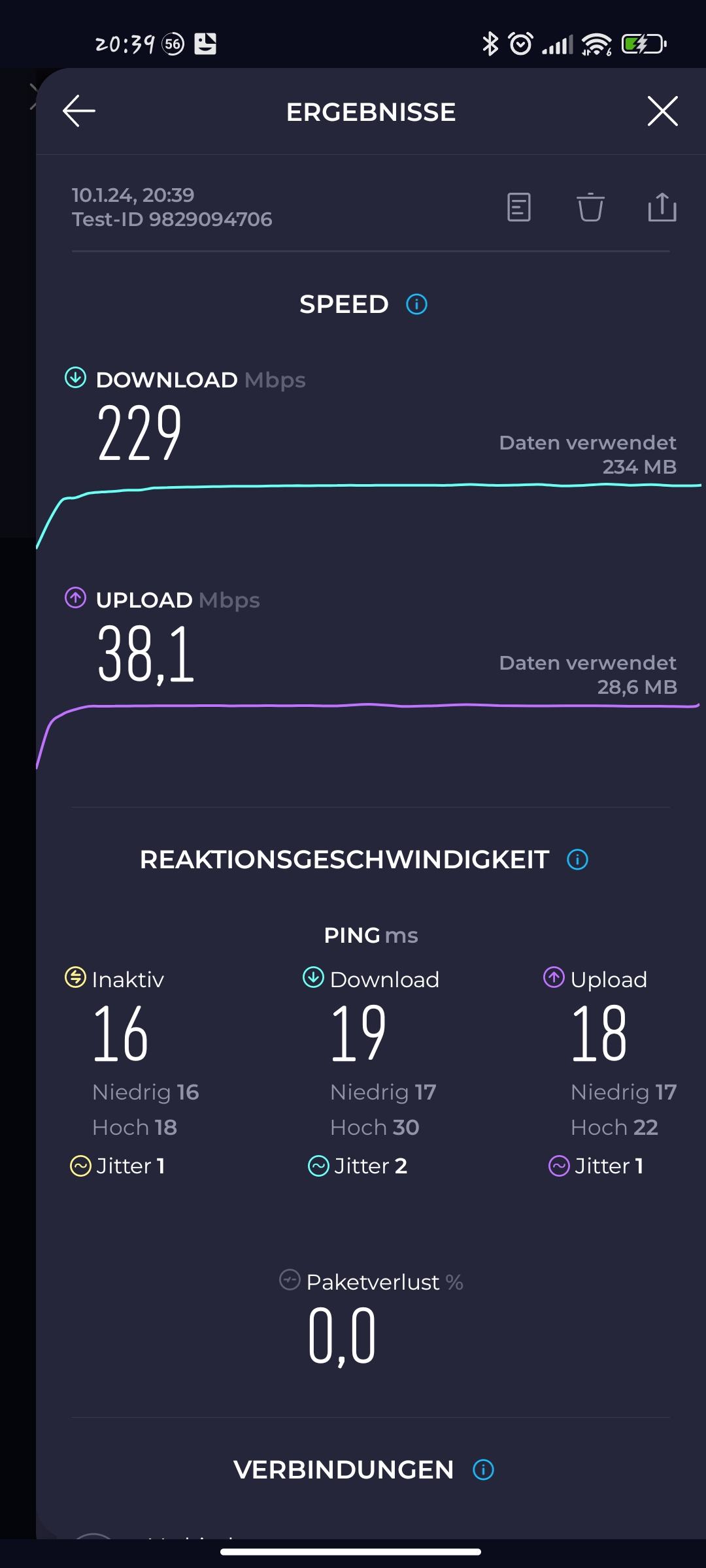The width and height of the screenshot is (706, 1568).
Task: Delete this test result via trash icon
Action: 590,208
